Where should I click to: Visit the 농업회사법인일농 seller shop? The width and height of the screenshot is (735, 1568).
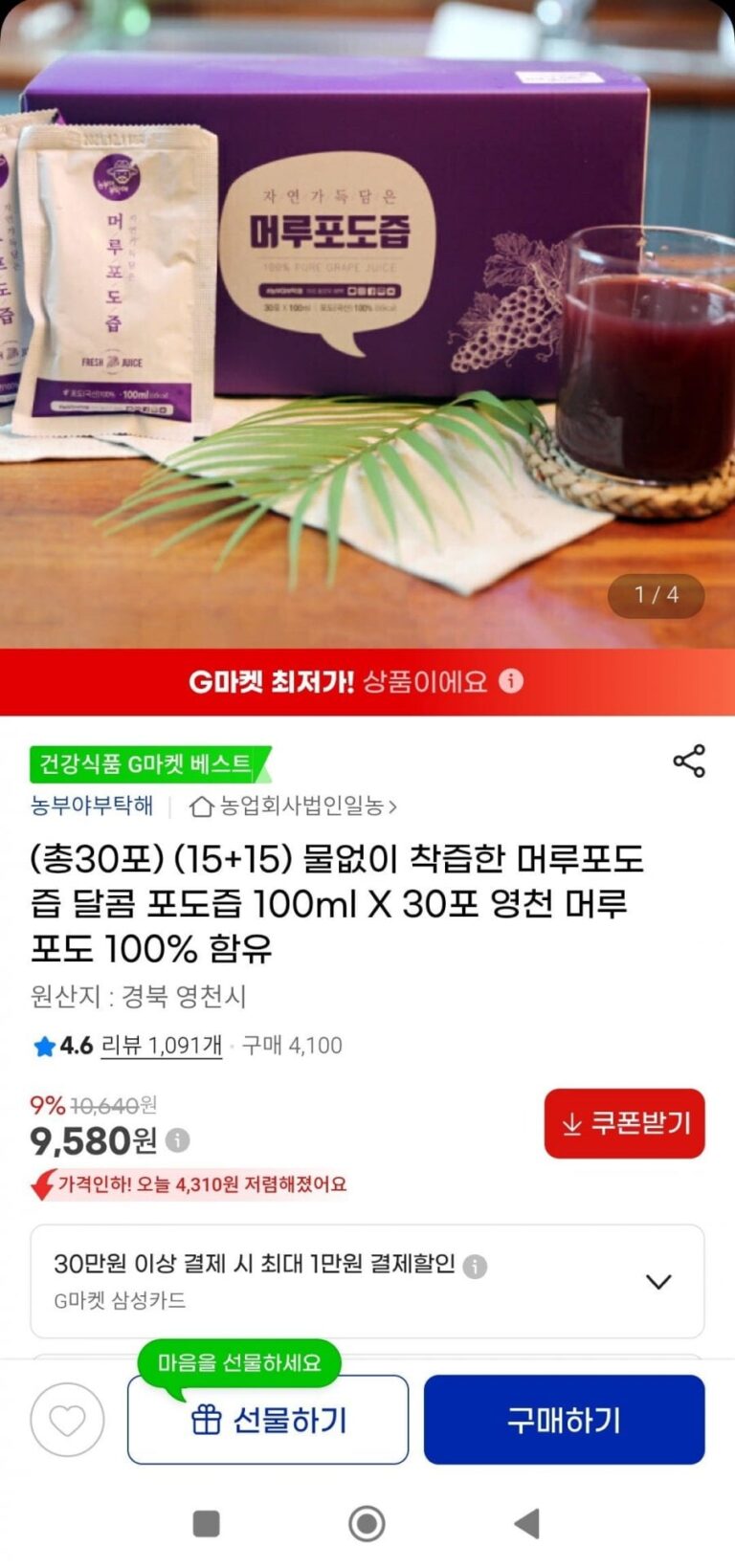coord(294,806)
